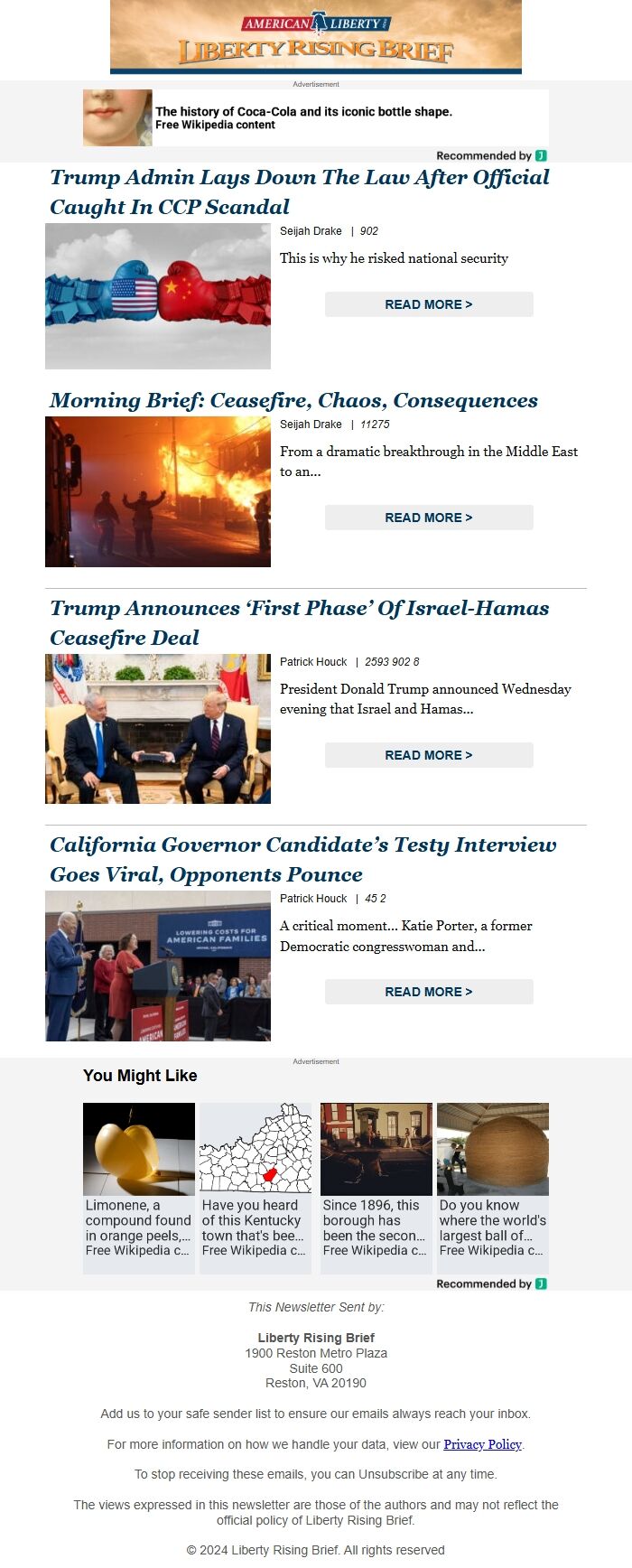Open the burning building article image
632x1568 pixels.
[158, 491]
